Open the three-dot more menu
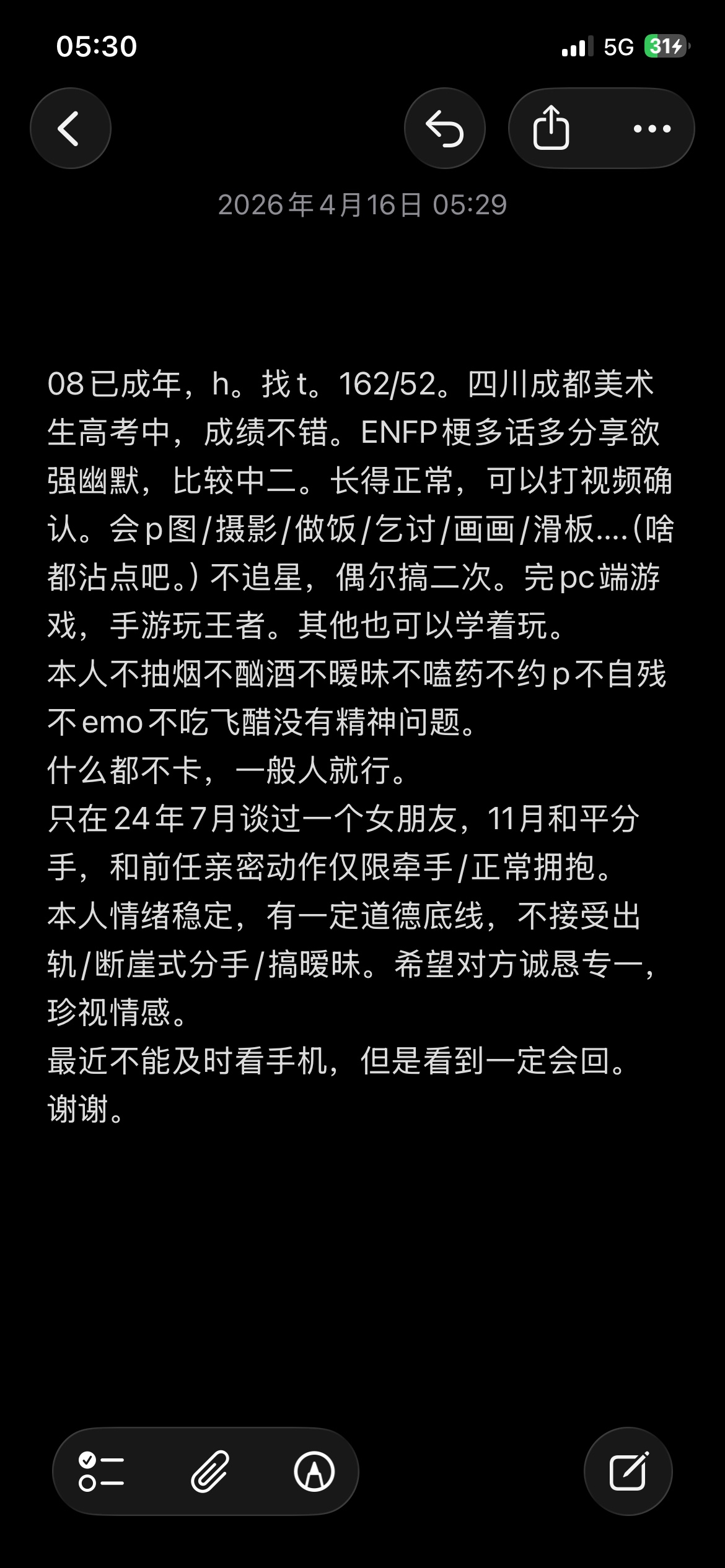Screen dimensions: 725x1568 (x=652, y=129)
